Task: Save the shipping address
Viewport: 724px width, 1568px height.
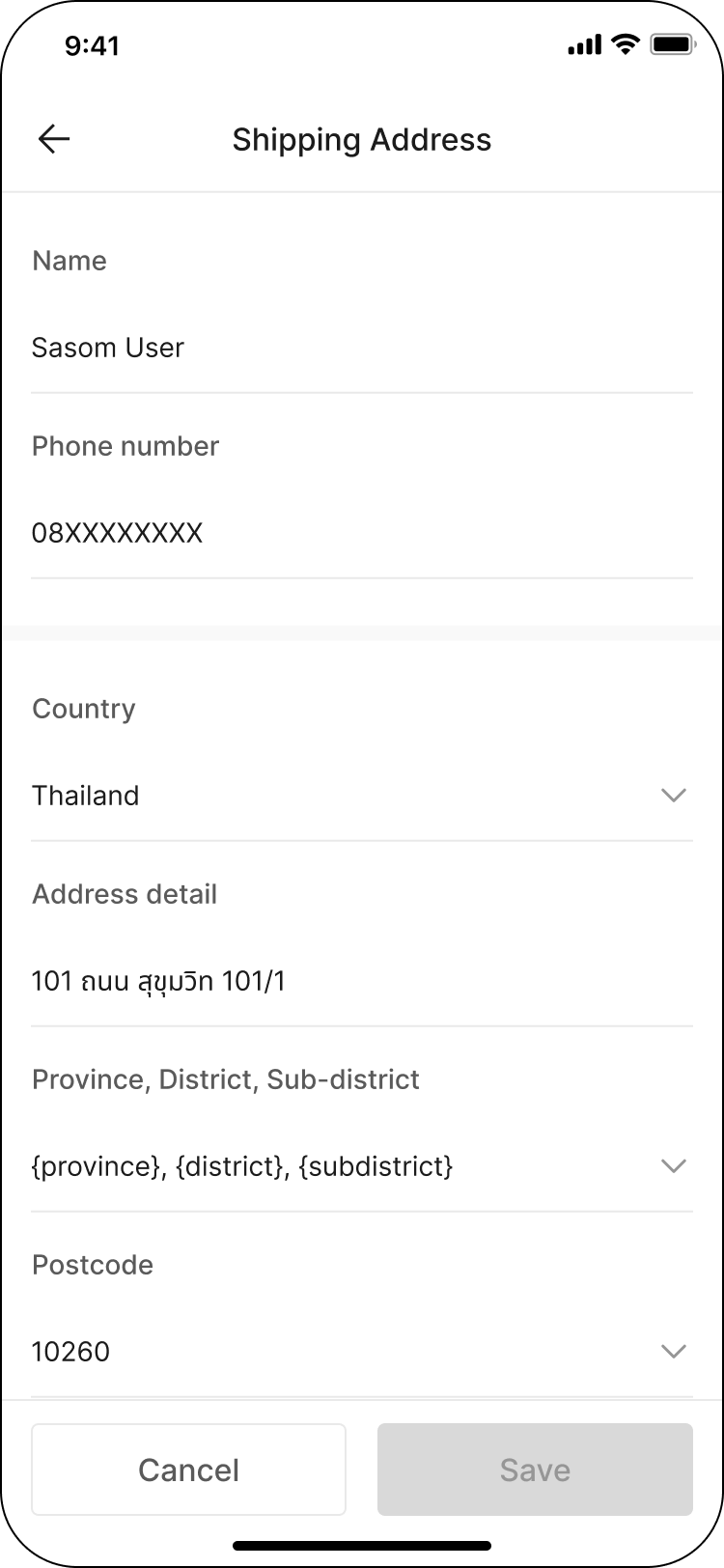Action: 535,1470
